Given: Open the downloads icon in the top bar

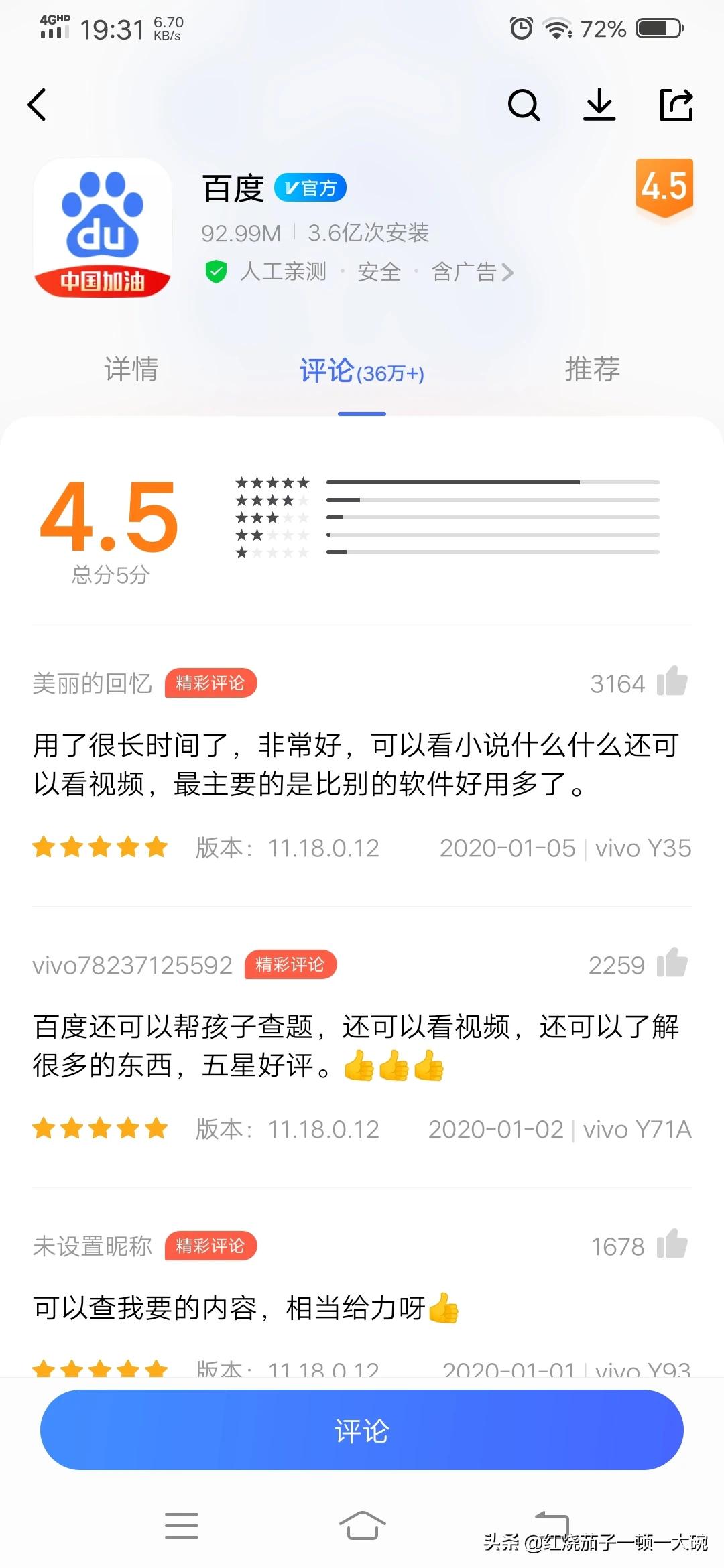Looking at the screenshot, I should pos(599,105).
